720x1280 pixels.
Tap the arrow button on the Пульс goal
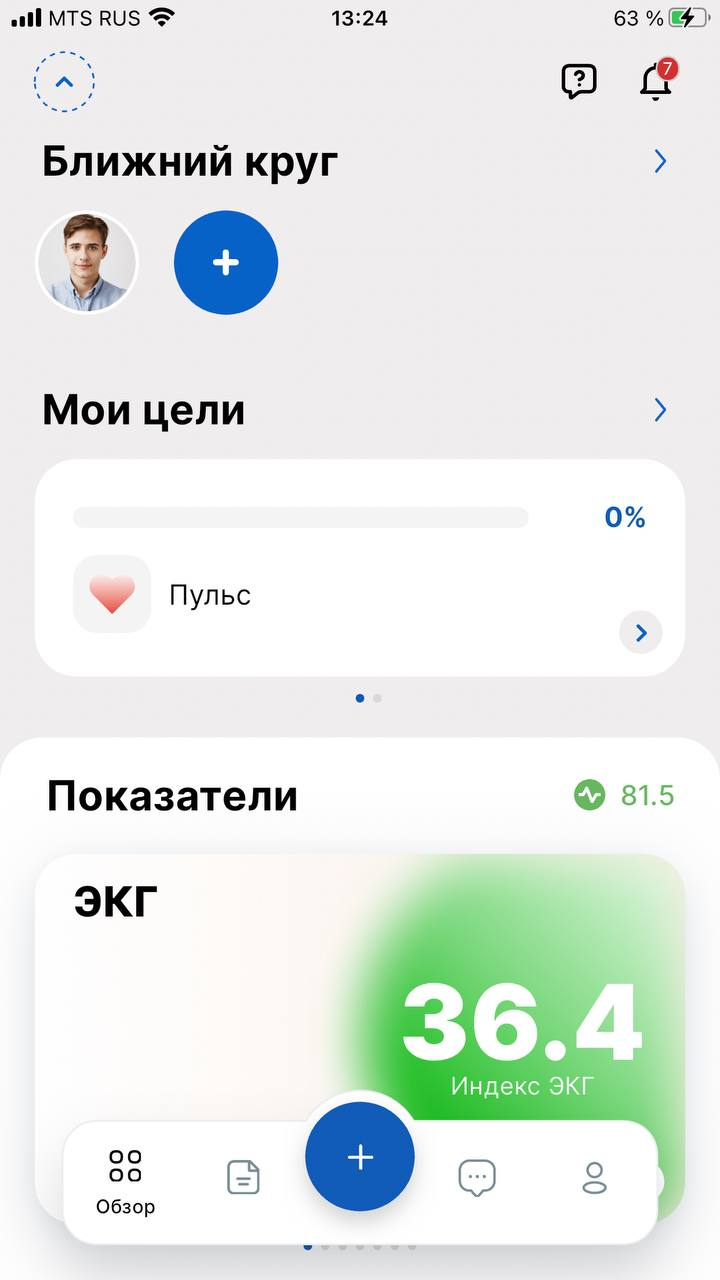641,632
